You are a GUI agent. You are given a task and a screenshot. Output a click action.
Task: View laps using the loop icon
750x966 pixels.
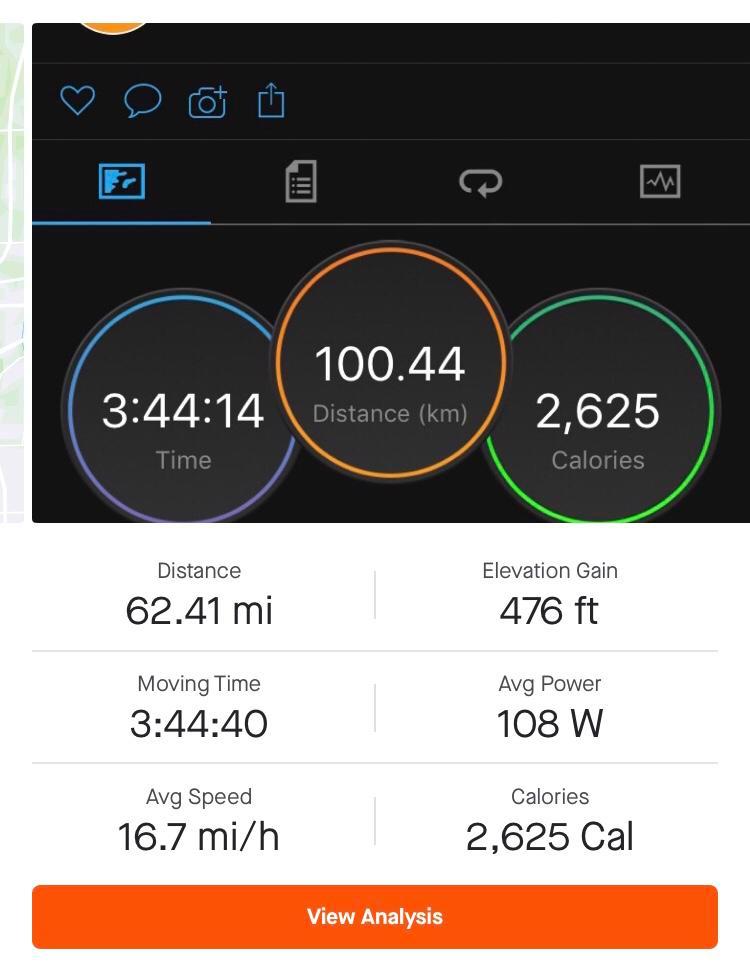coord(481,182)
